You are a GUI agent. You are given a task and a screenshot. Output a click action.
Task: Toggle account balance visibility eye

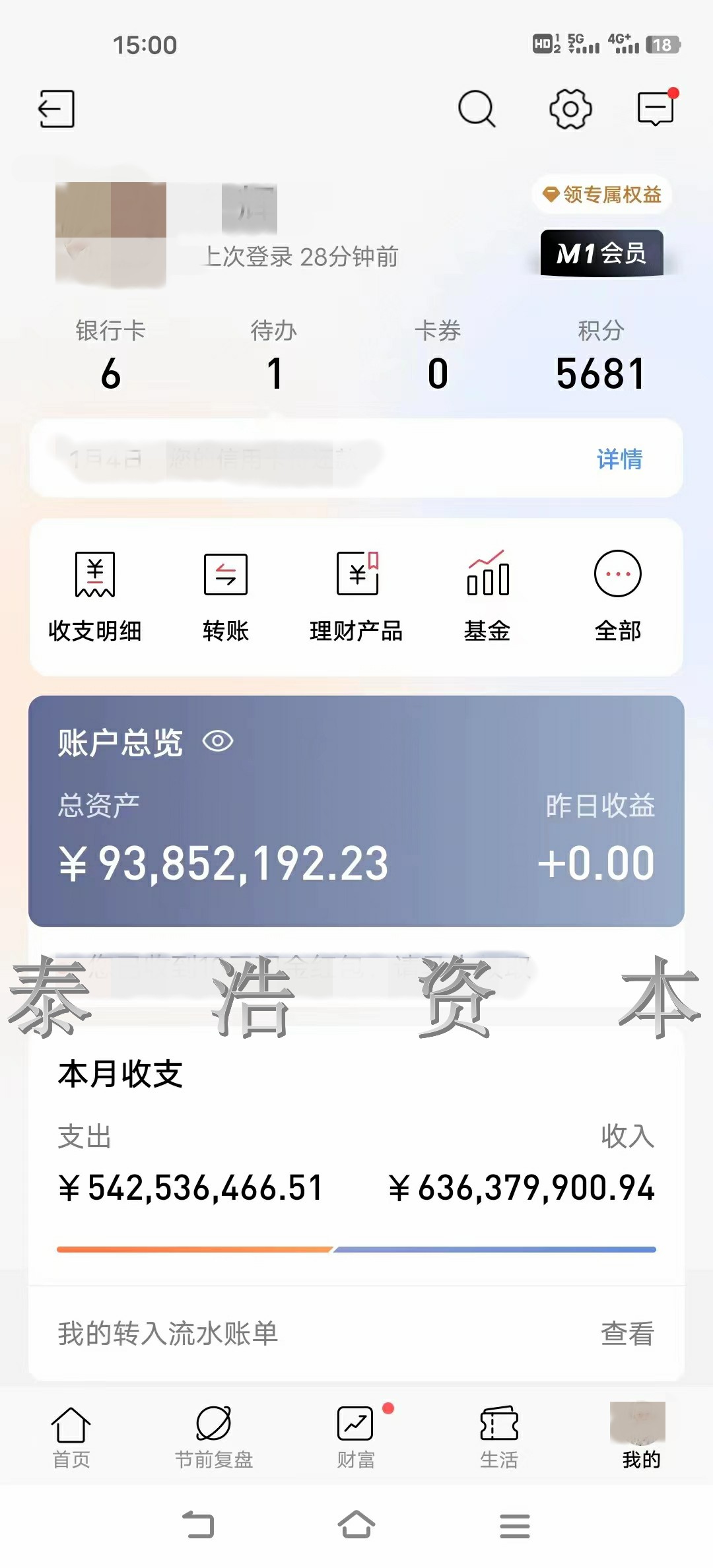pyautogui.click(x=218, y=742)
